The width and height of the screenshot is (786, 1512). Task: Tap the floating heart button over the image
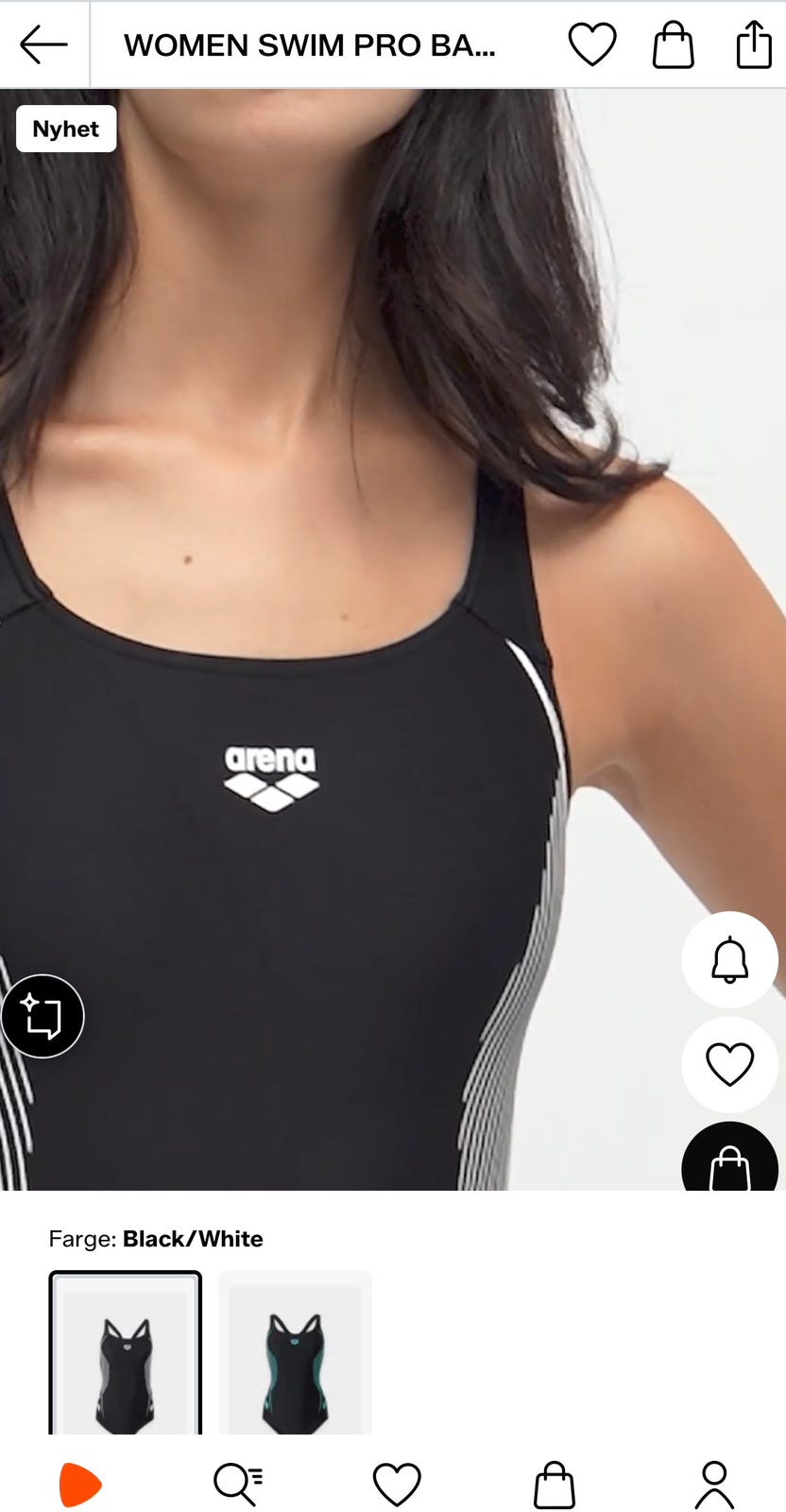point(729,1065)
